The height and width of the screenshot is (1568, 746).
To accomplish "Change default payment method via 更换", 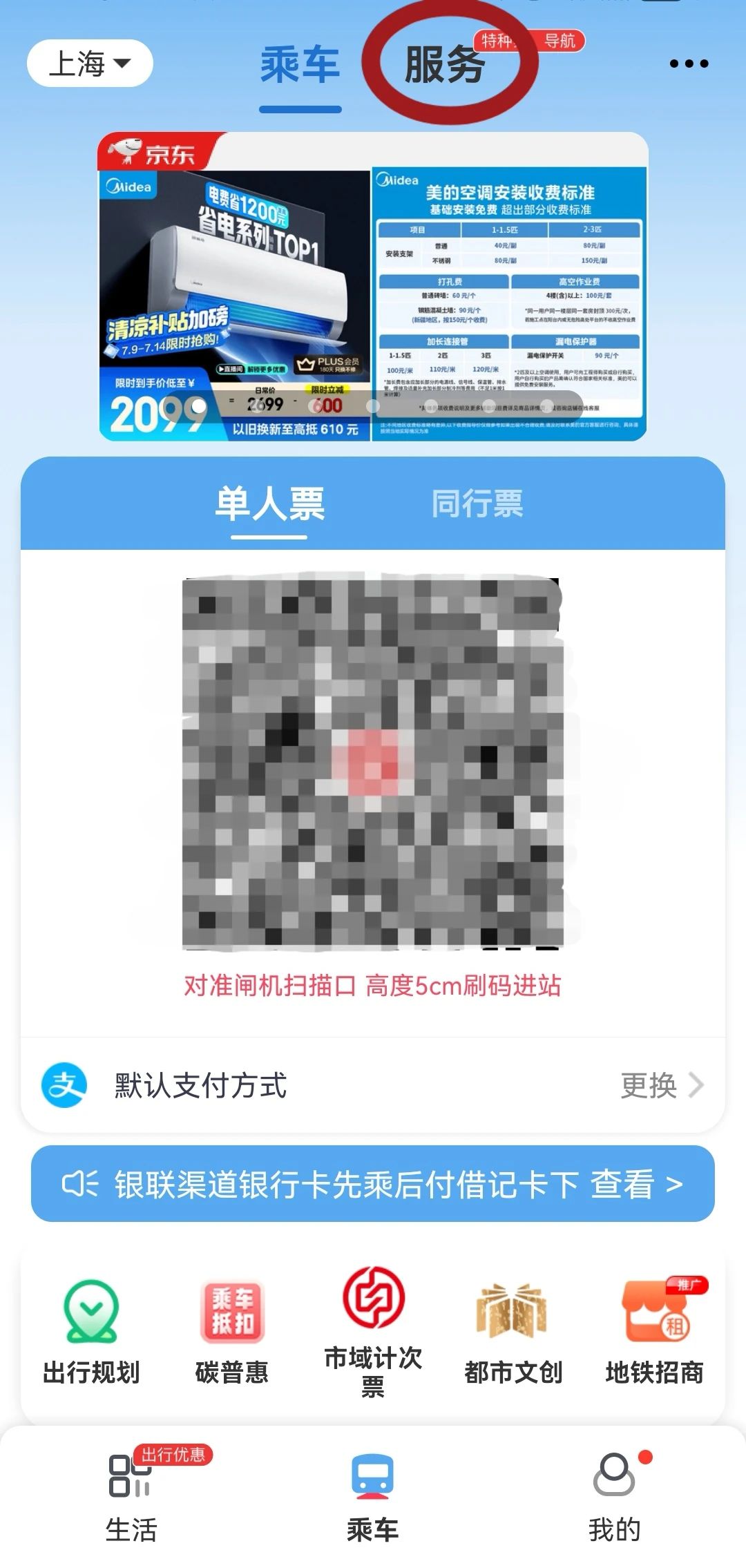I will [661, 1085].
